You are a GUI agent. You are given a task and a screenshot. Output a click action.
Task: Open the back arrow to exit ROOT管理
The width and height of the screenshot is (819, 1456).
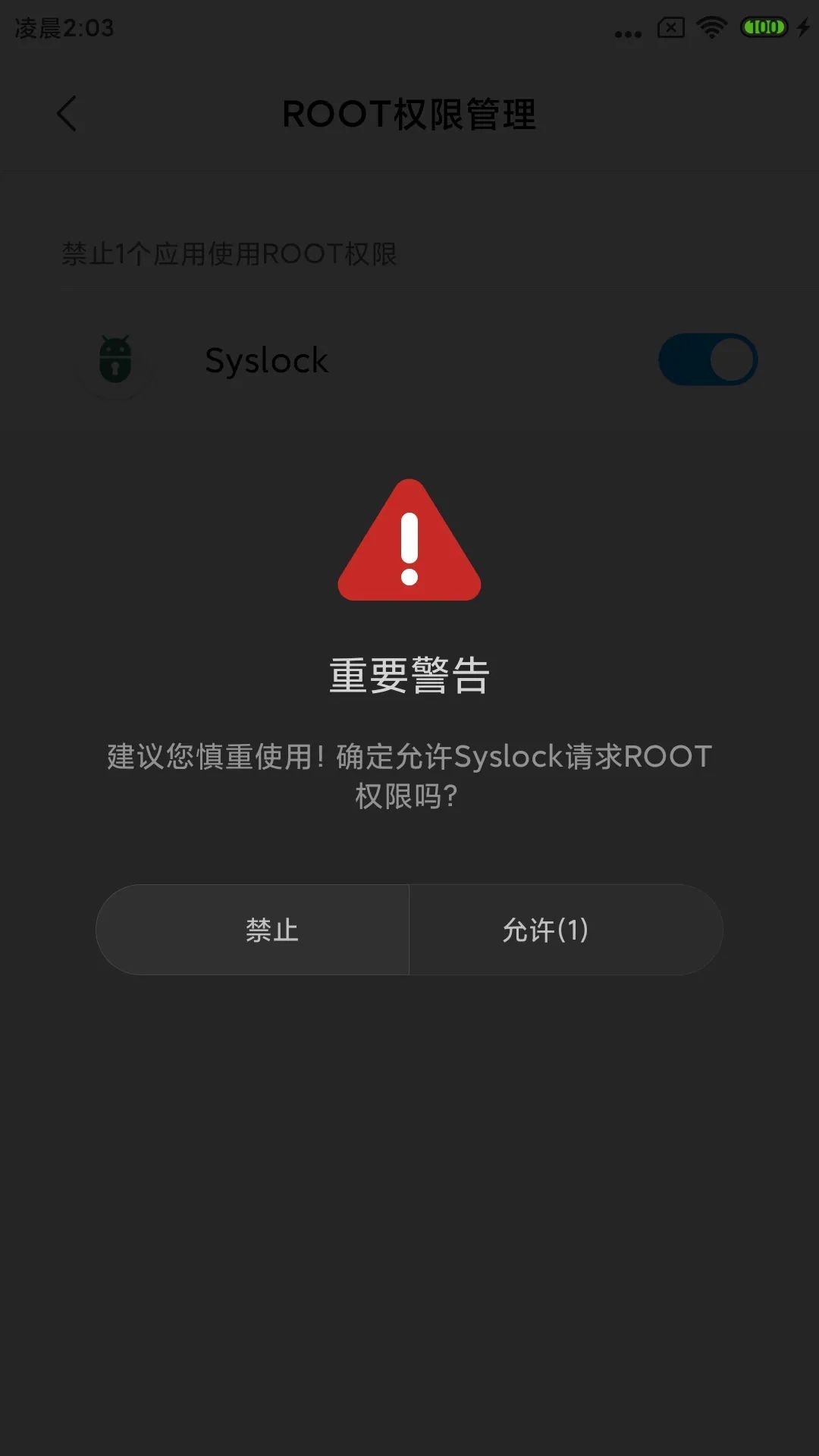click(67, 114)
